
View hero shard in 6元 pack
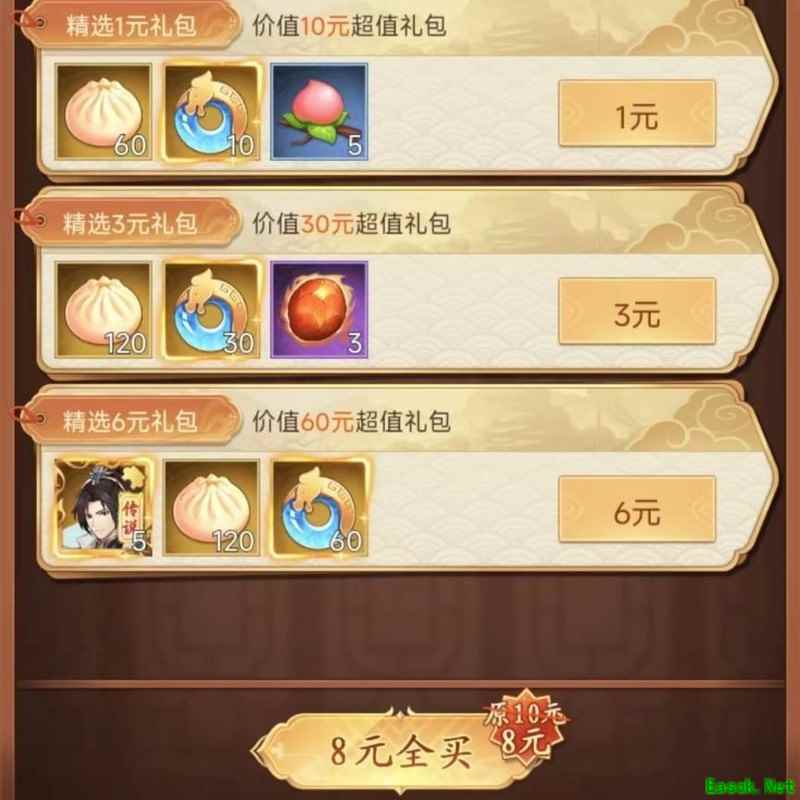coord(102,508)
